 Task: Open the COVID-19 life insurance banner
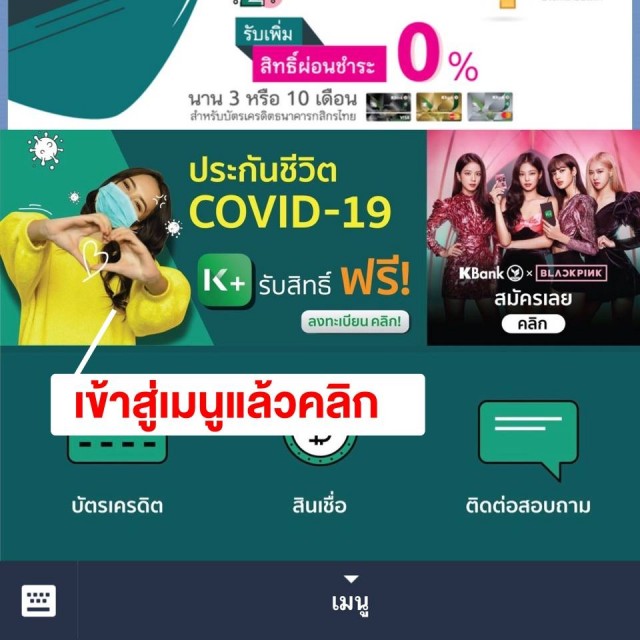point(213,238)
